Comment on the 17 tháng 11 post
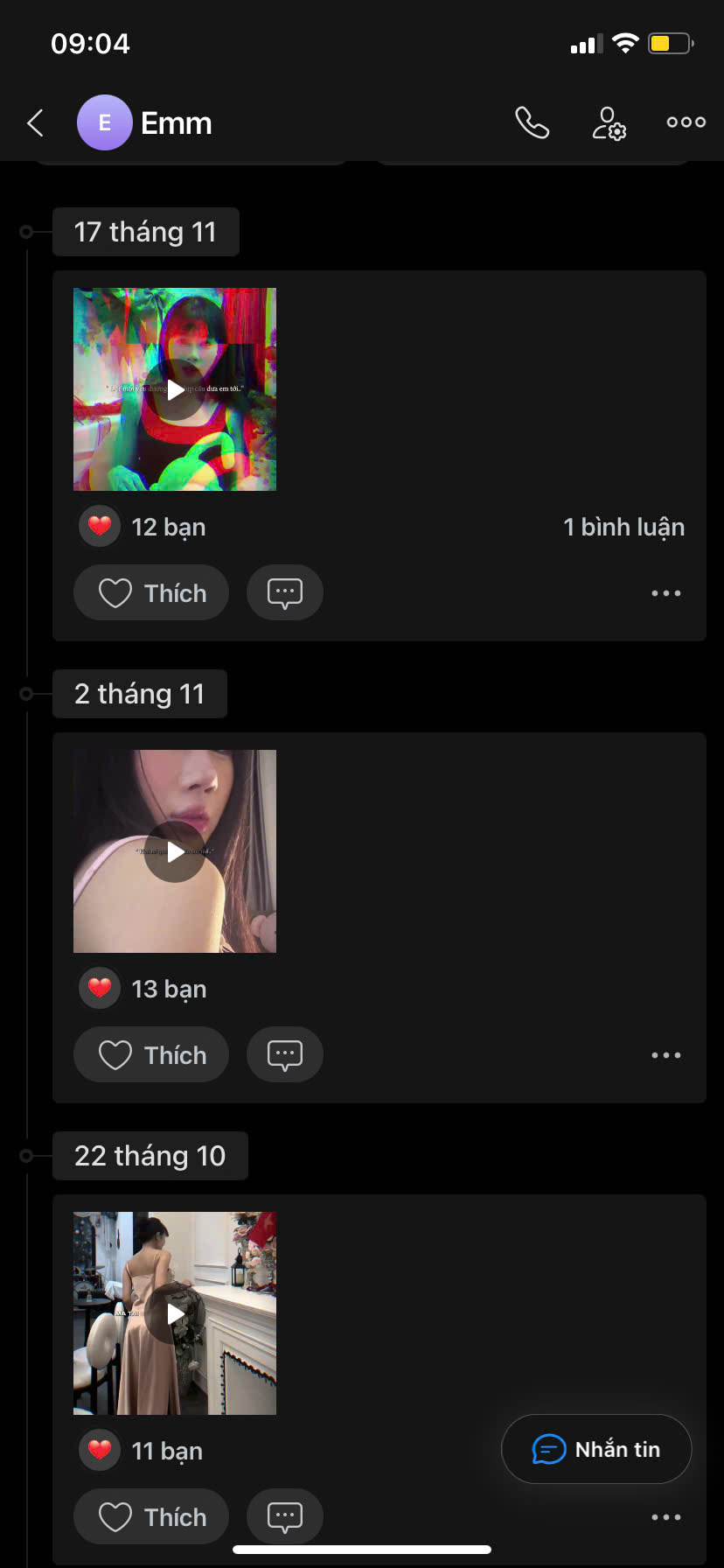Screen dimensions: 724x1568 tap(285, 593)
